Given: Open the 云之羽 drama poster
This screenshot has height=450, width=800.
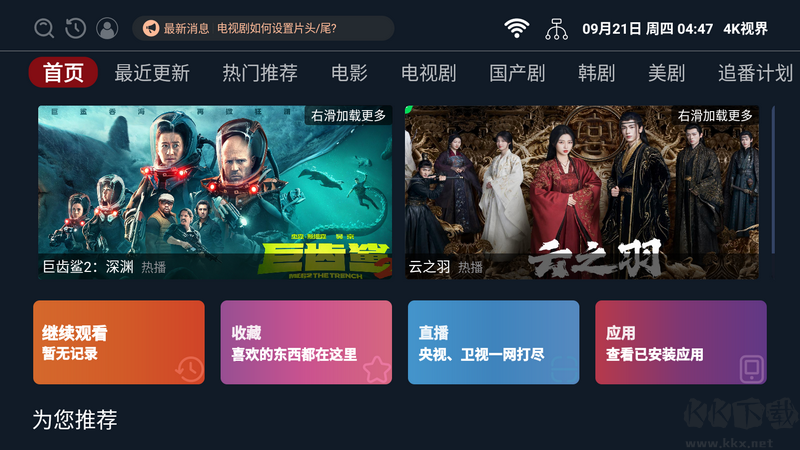Looking at the screenshot, I should 582,191.
